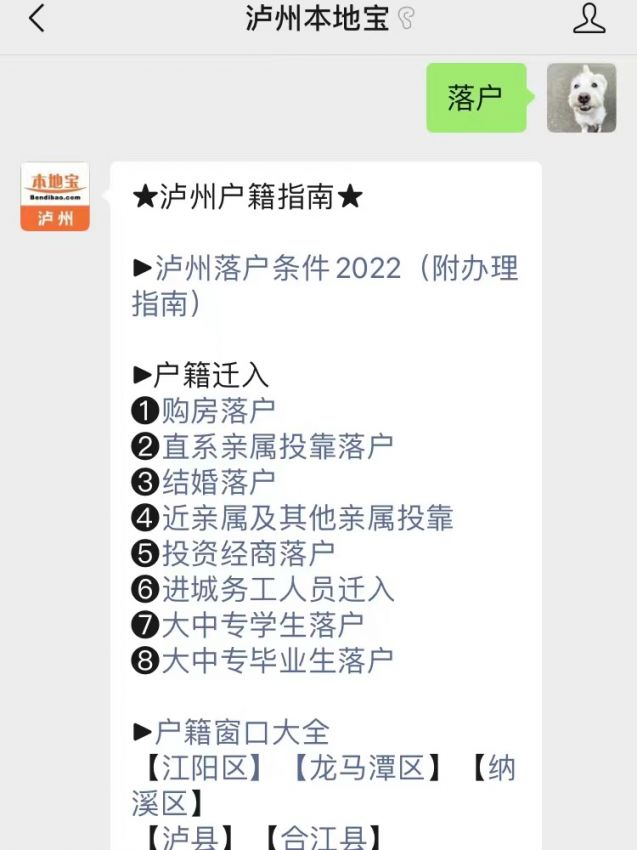Open 大中专学生落户 link
637x850 pixels.
tap(262, 625)
